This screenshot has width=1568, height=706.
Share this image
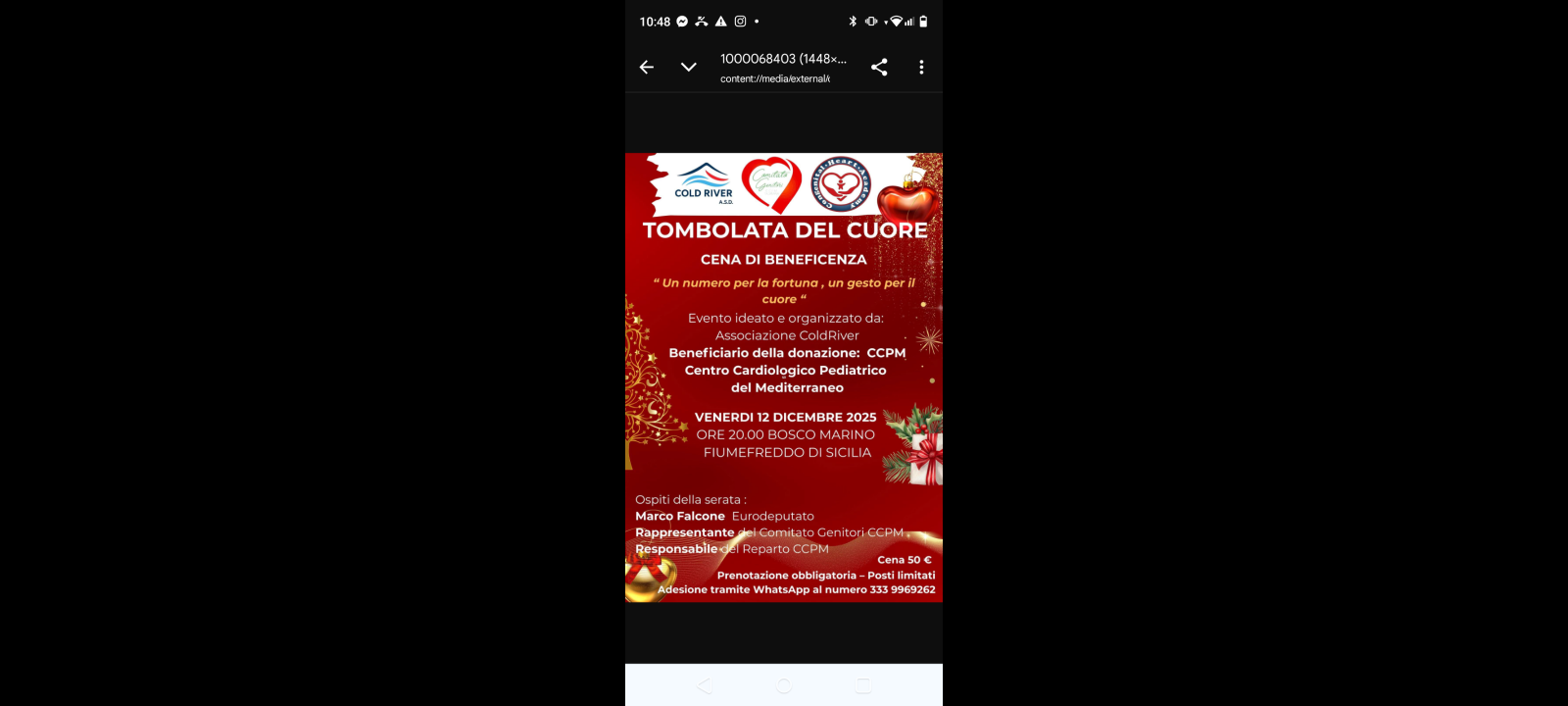coord(879,67)
